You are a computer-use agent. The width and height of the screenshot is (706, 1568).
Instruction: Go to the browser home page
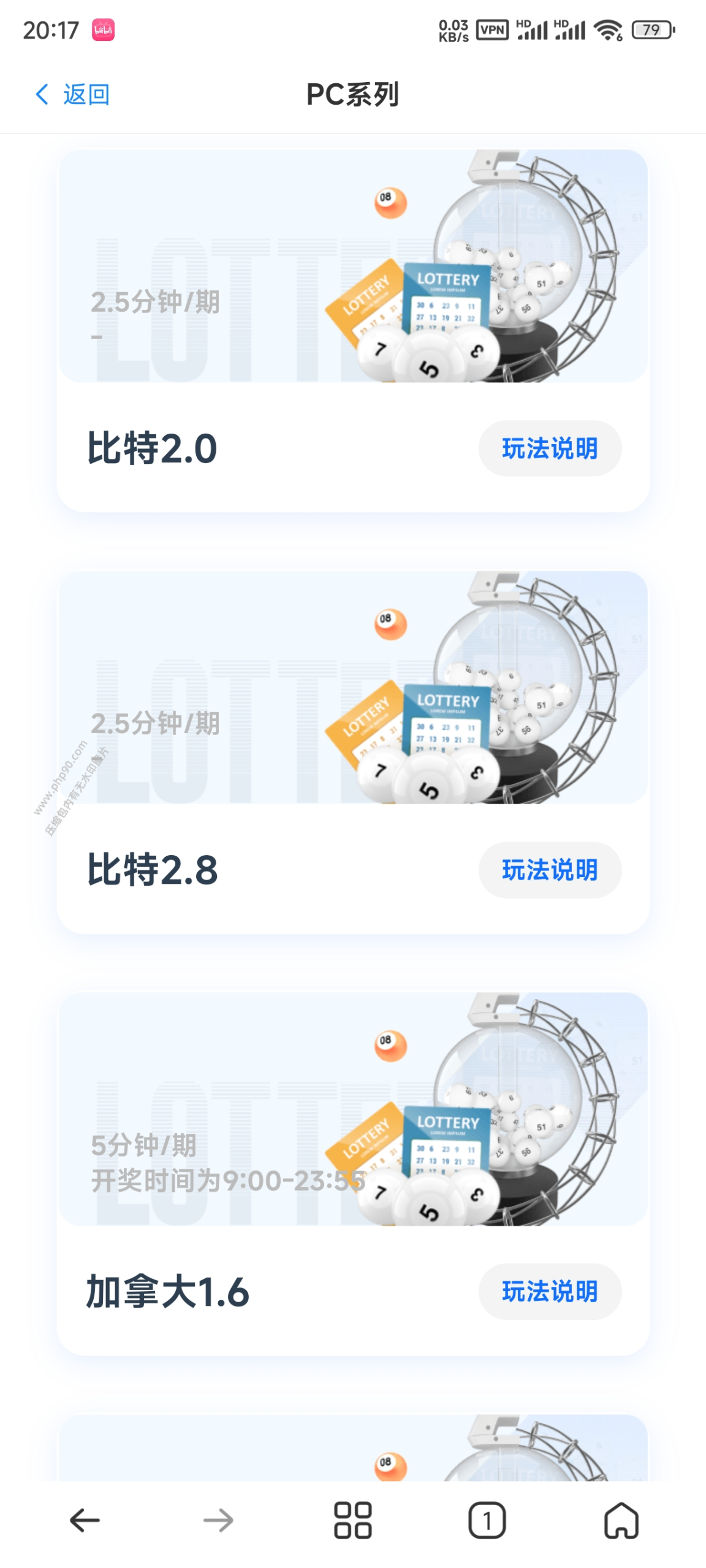pos(621,1520)
